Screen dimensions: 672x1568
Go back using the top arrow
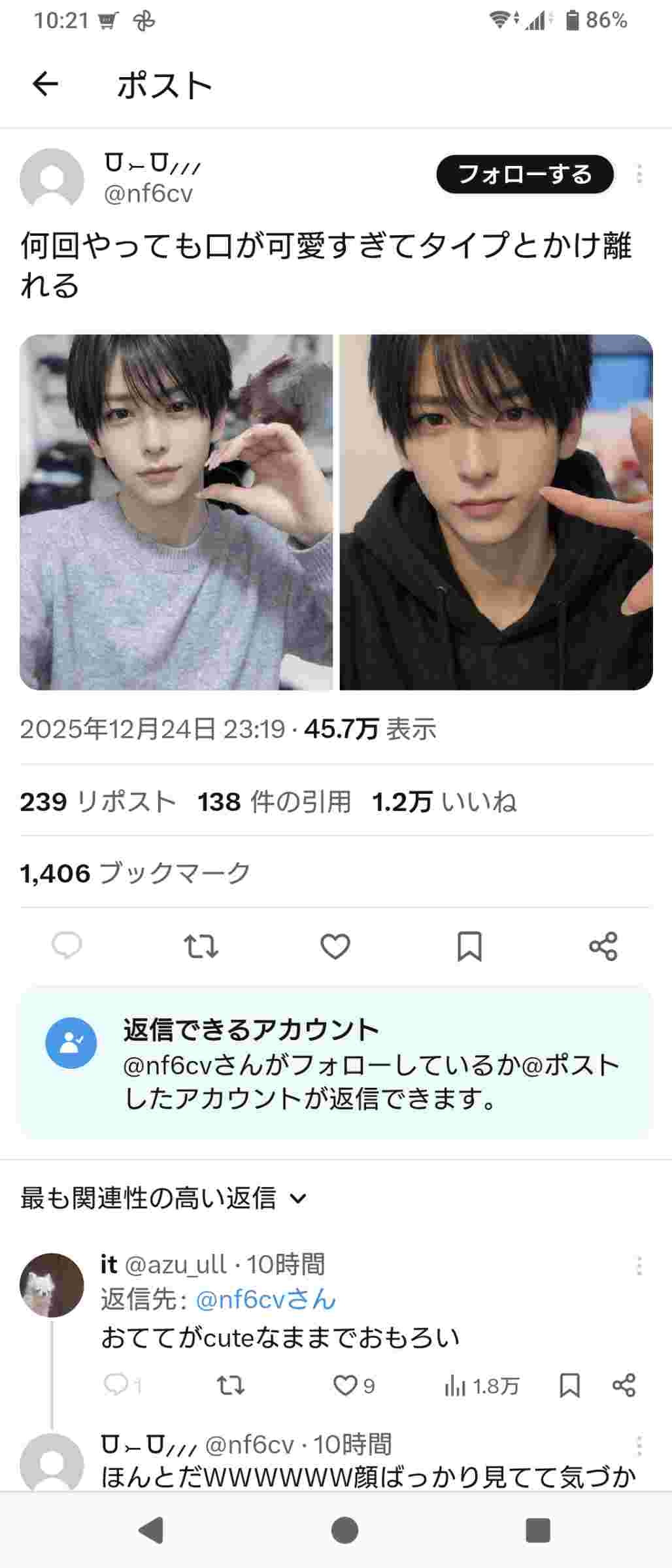pyautogui.click(x=45, y=84)
